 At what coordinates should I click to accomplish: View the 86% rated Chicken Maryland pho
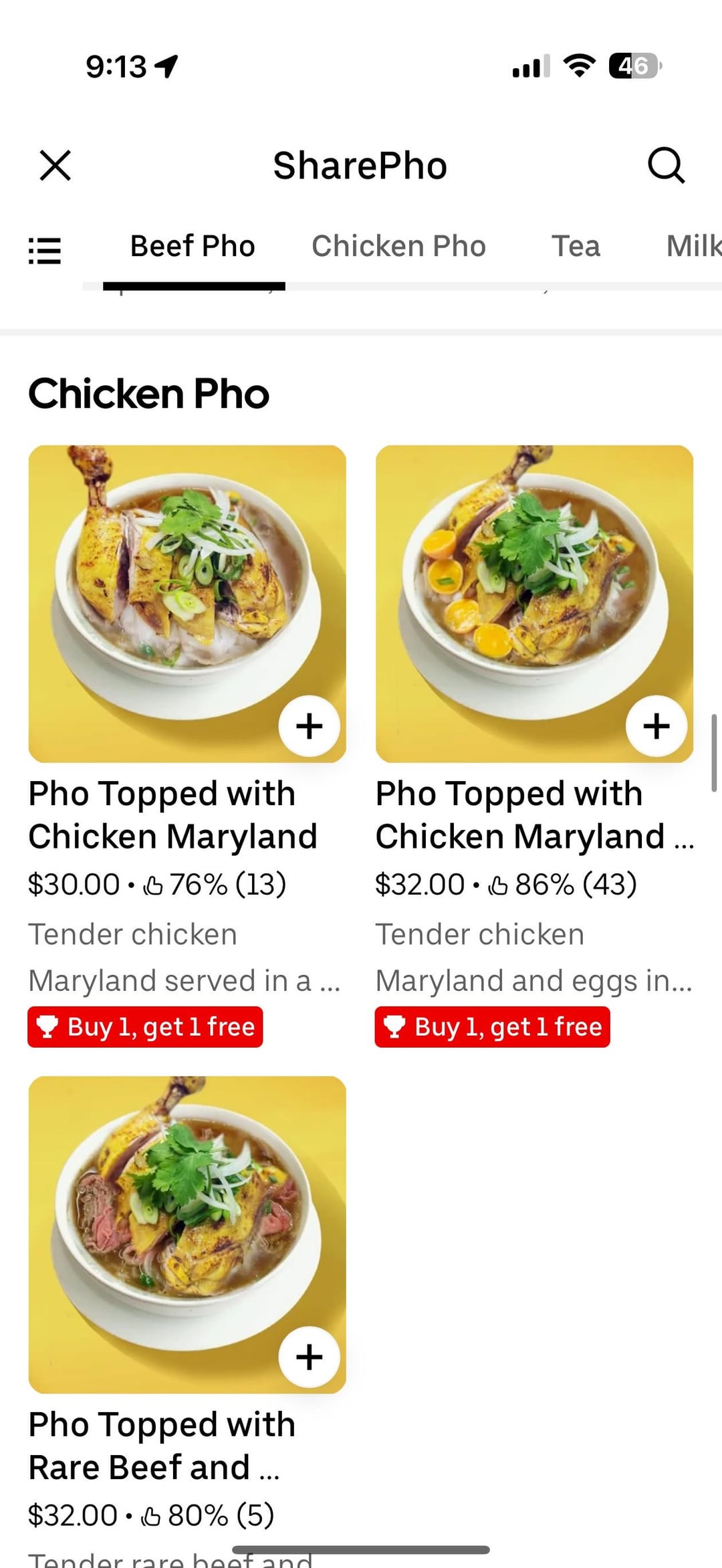pos(520,815)
